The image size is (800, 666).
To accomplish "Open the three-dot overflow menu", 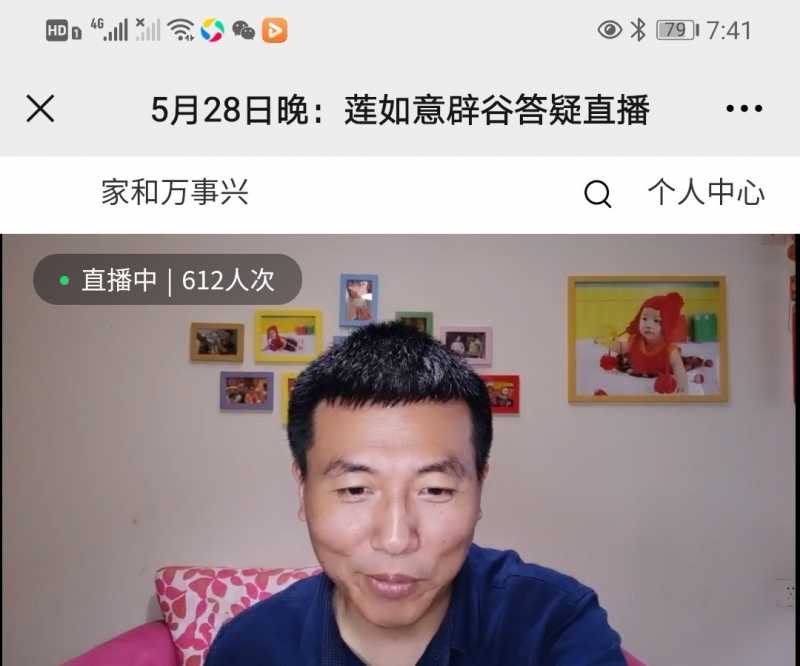I will click(744, 109).
